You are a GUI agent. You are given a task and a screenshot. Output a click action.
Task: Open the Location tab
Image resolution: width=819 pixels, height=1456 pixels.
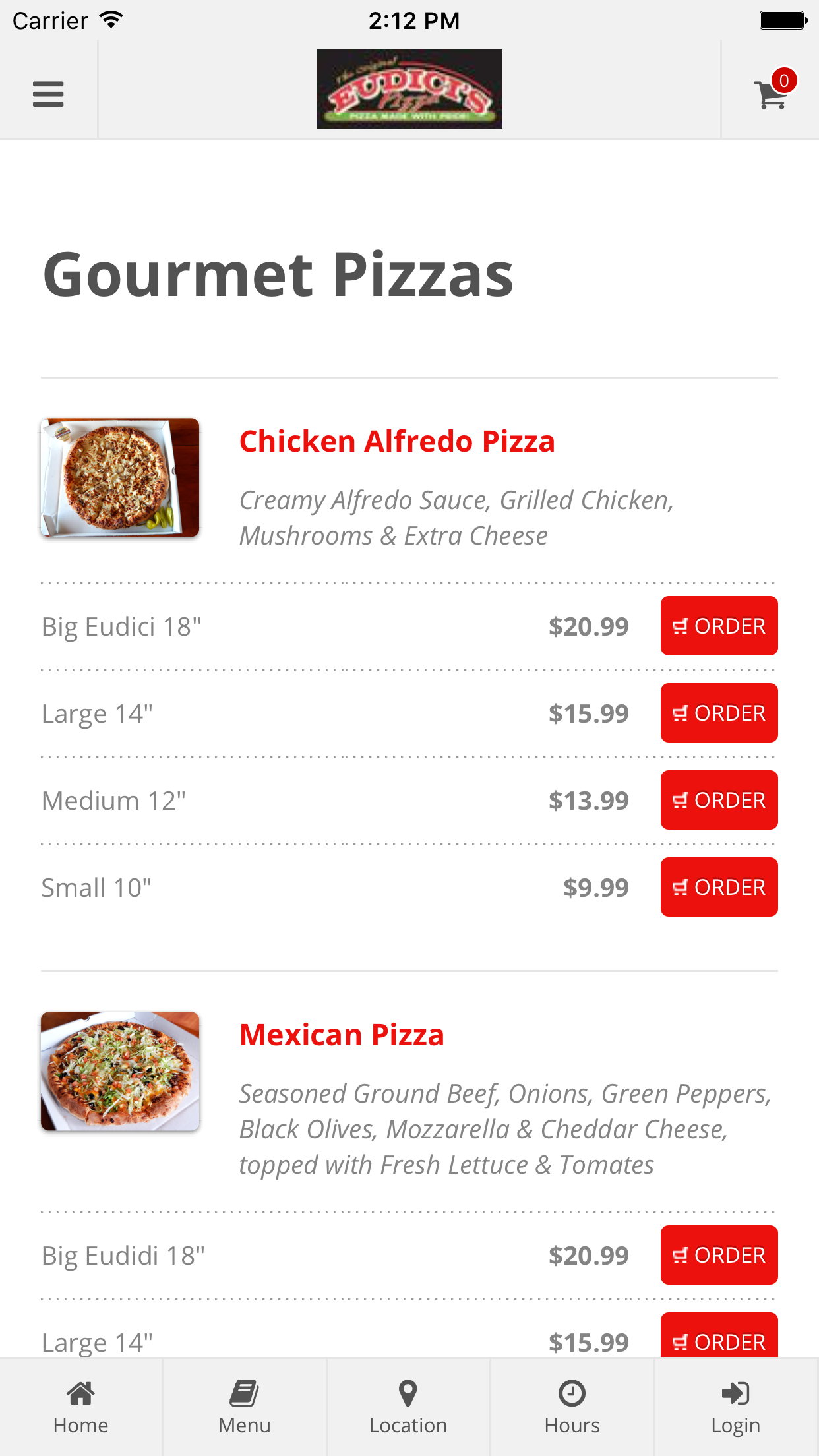click(408, 1407)
